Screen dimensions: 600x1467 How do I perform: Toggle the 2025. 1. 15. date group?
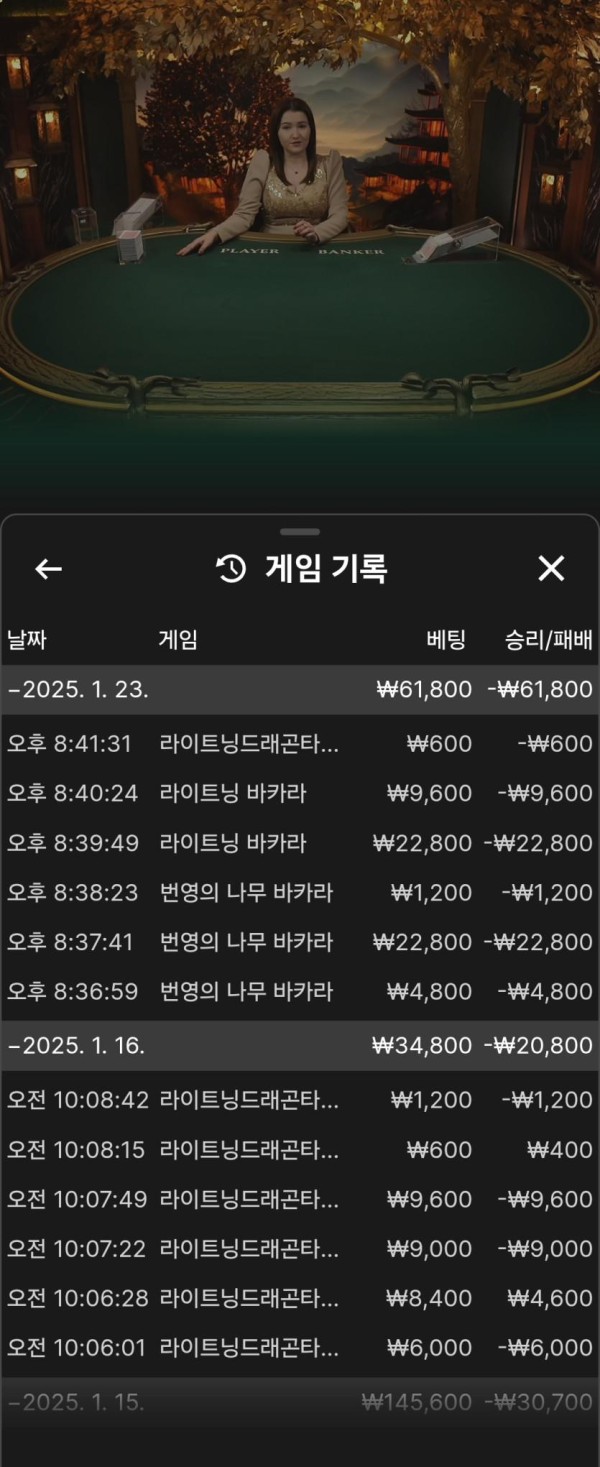click(300, 1403)
